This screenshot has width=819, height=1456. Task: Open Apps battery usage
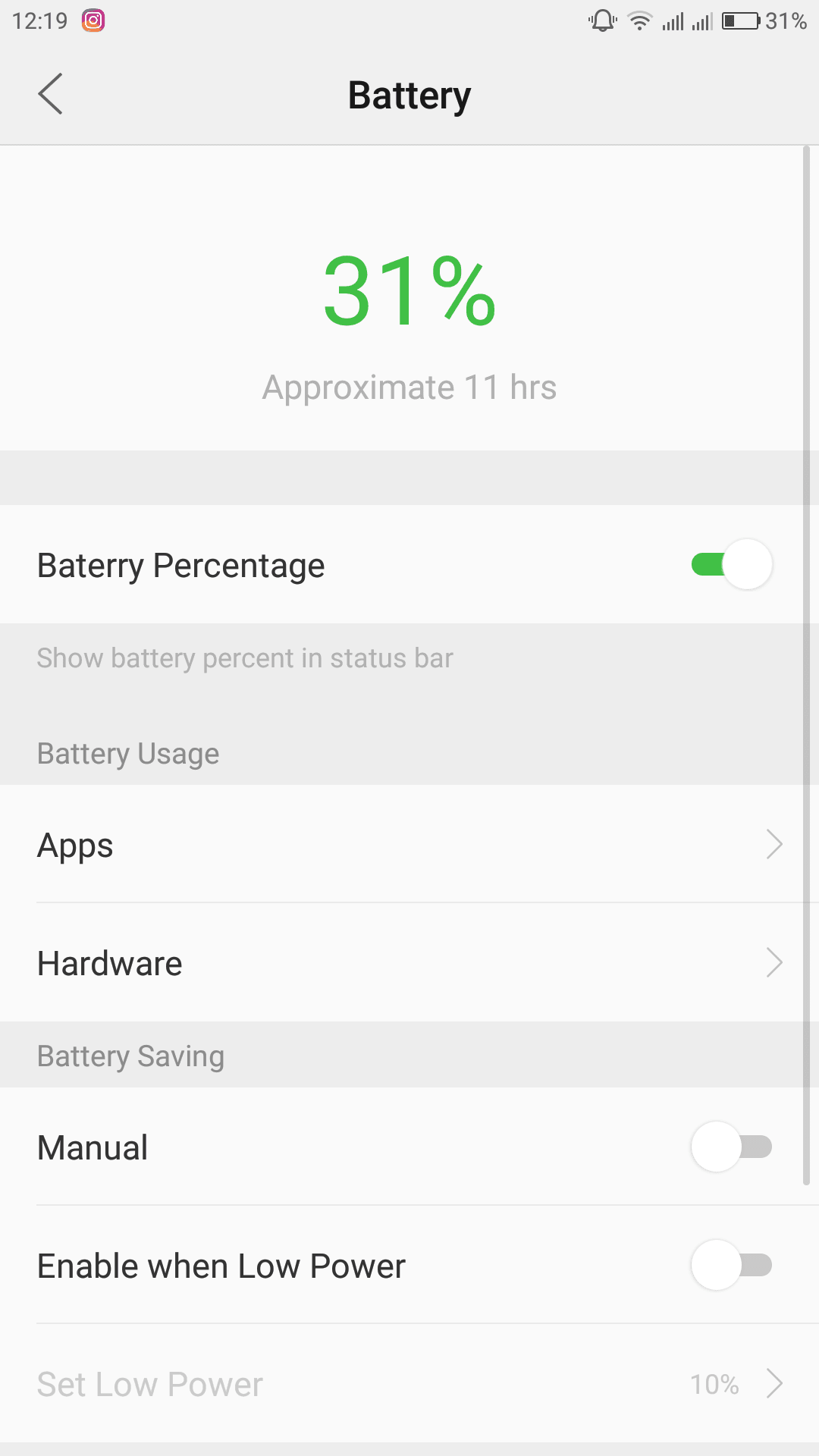tap(409, 845)
